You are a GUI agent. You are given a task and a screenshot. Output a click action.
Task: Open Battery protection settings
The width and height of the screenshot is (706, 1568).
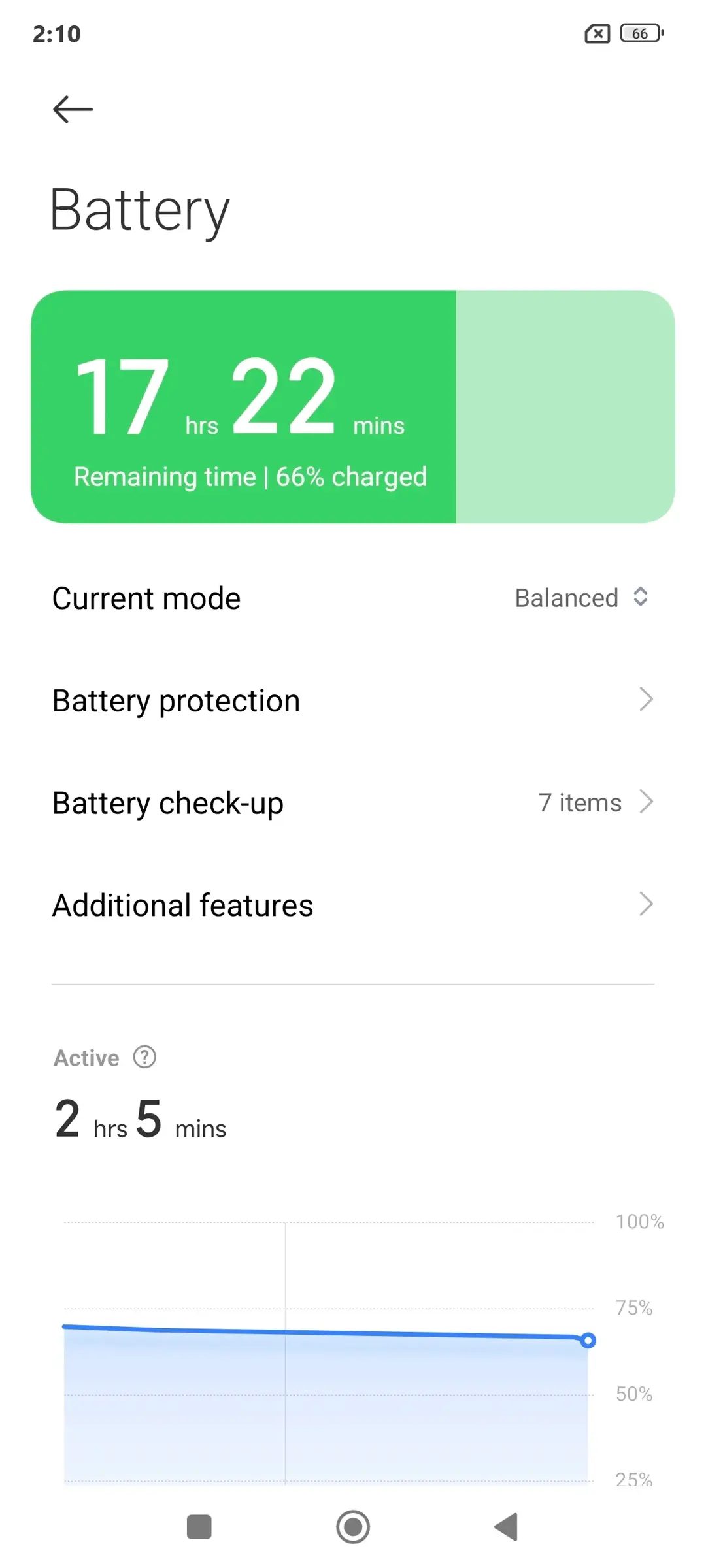point(353,700)
